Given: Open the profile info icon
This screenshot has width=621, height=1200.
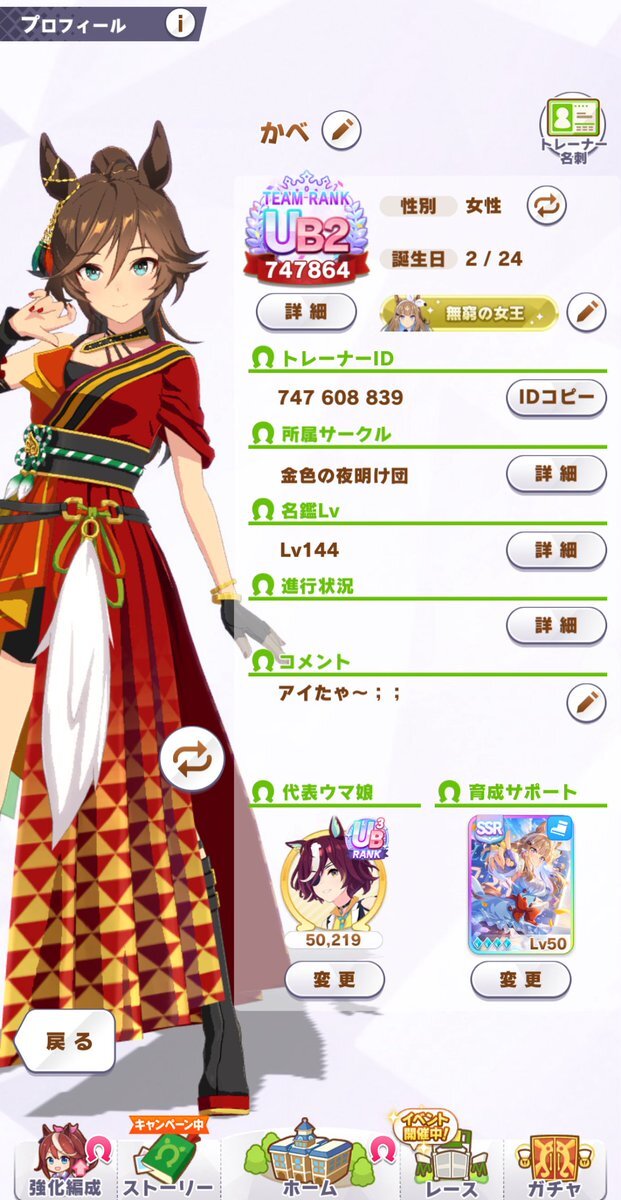Looking at the screenshot, I should point(181,24).
